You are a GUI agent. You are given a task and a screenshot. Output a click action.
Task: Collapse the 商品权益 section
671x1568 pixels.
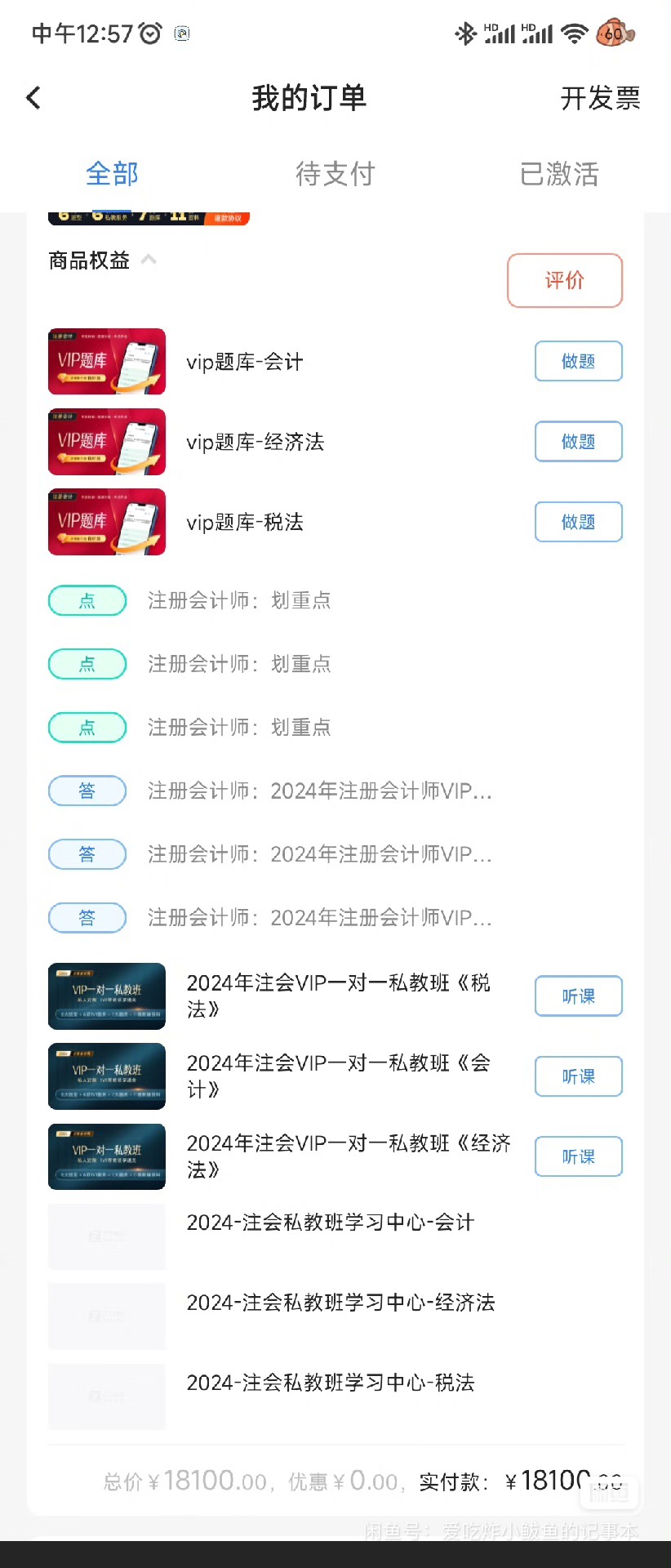coord(149,260)
